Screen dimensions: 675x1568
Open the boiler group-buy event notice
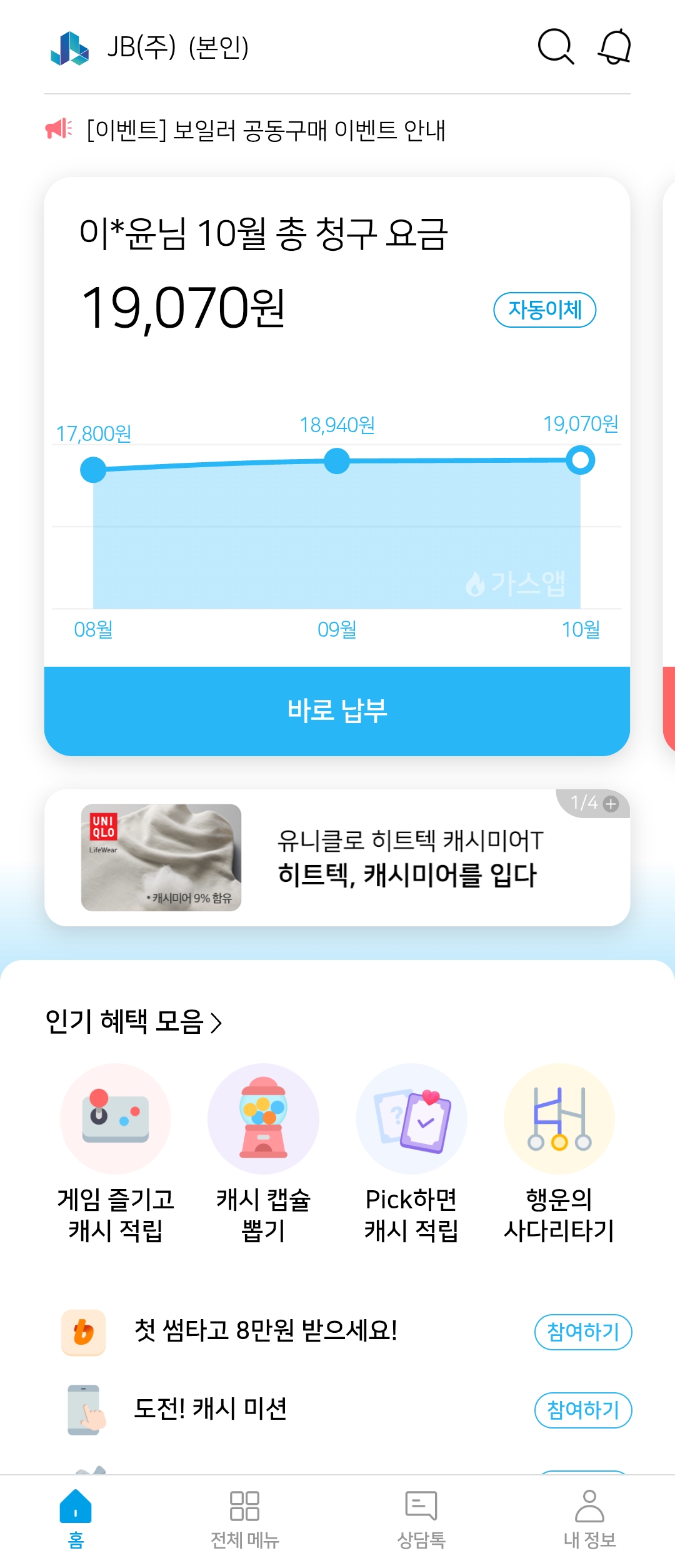point(266,130)
